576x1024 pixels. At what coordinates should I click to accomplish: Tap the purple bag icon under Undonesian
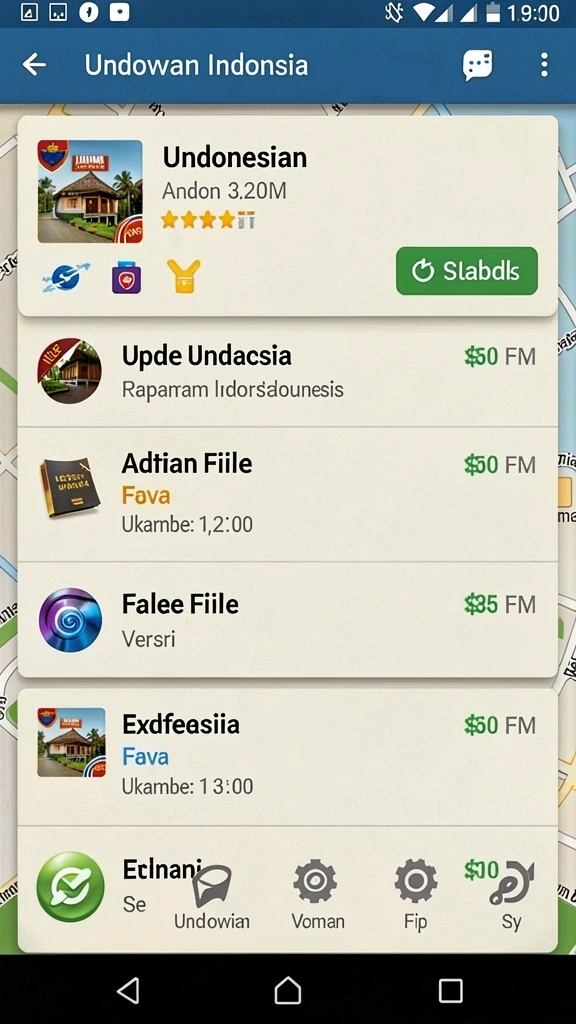click(x=126, y=277)
